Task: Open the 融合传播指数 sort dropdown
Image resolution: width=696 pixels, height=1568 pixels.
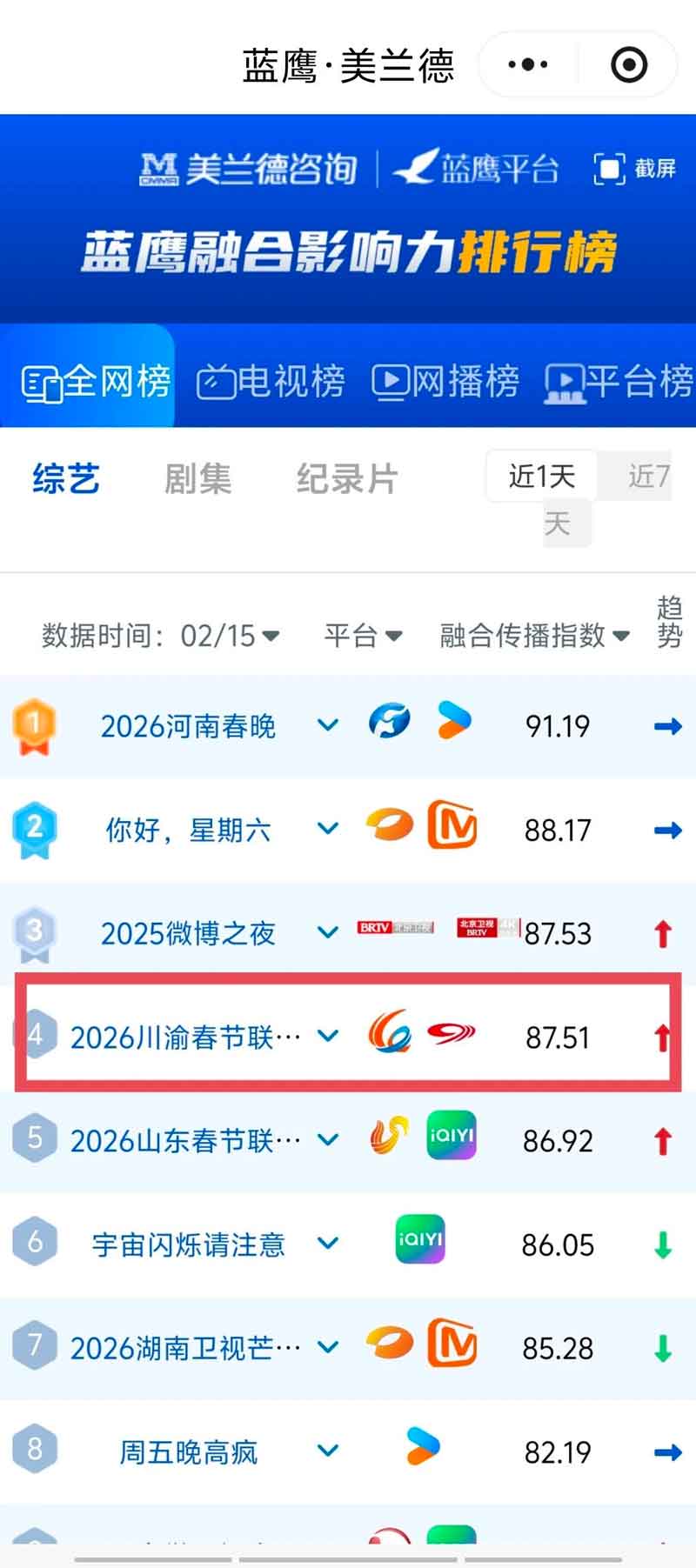Action: pyautogui.click(x=534, y=636)
